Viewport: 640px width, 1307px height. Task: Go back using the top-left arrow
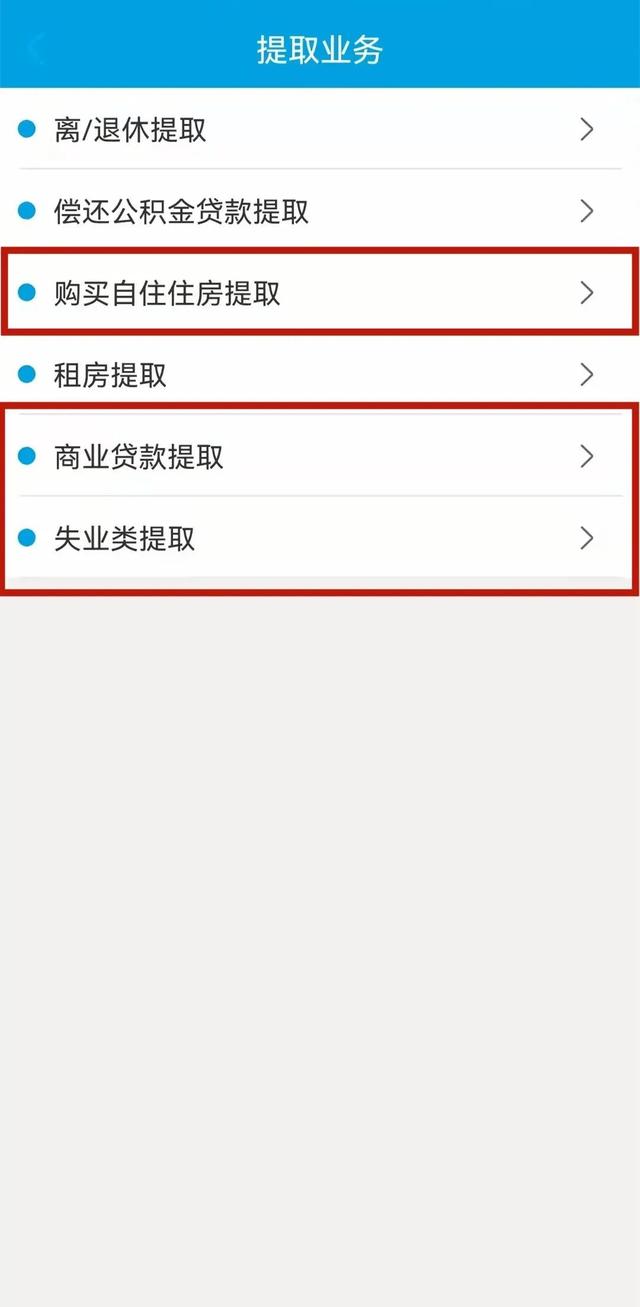coord(36,48)
